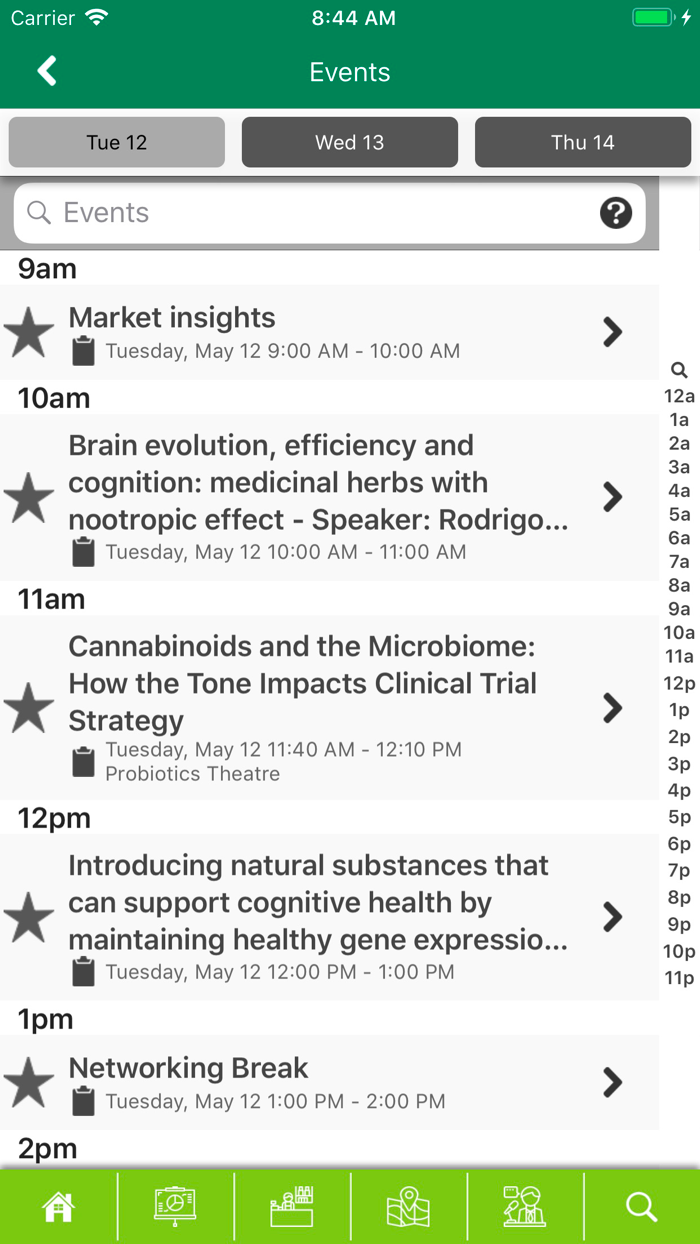Screen dimensions: 700x1244
Task: Select the Thu 14 day tab
Action: [582, 142]
